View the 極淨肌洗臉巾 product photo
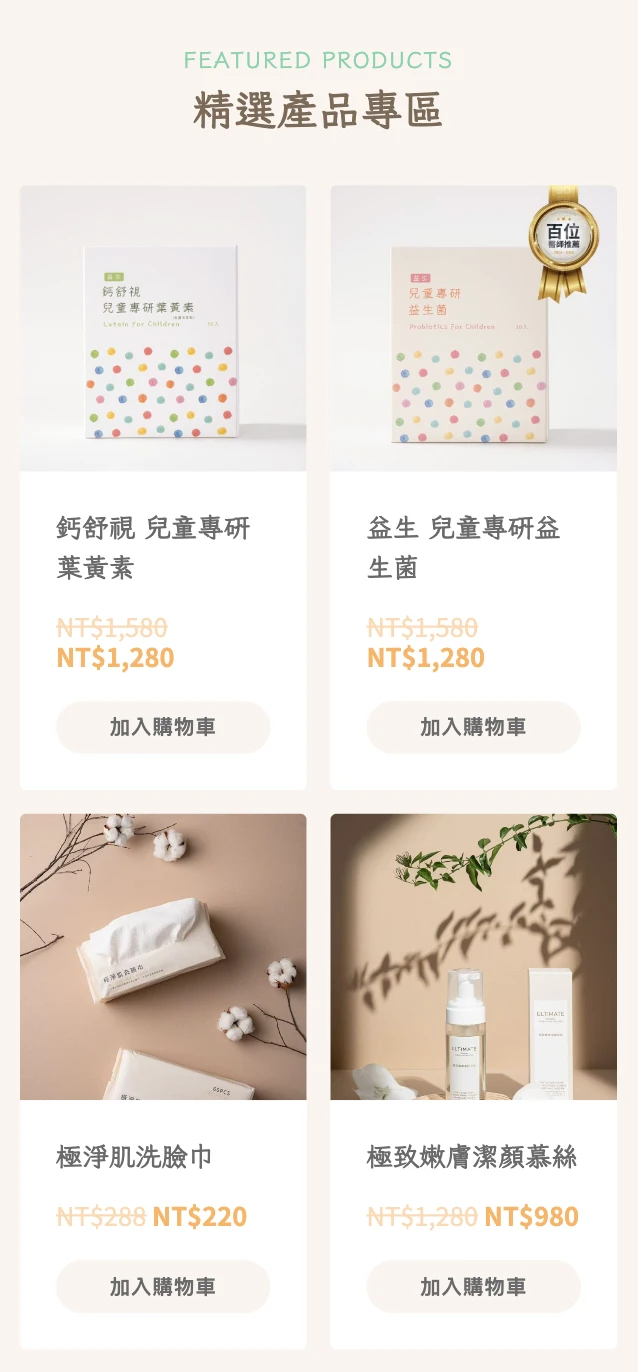The width and height of the screenshot is (638, 1372). point(163,957)
